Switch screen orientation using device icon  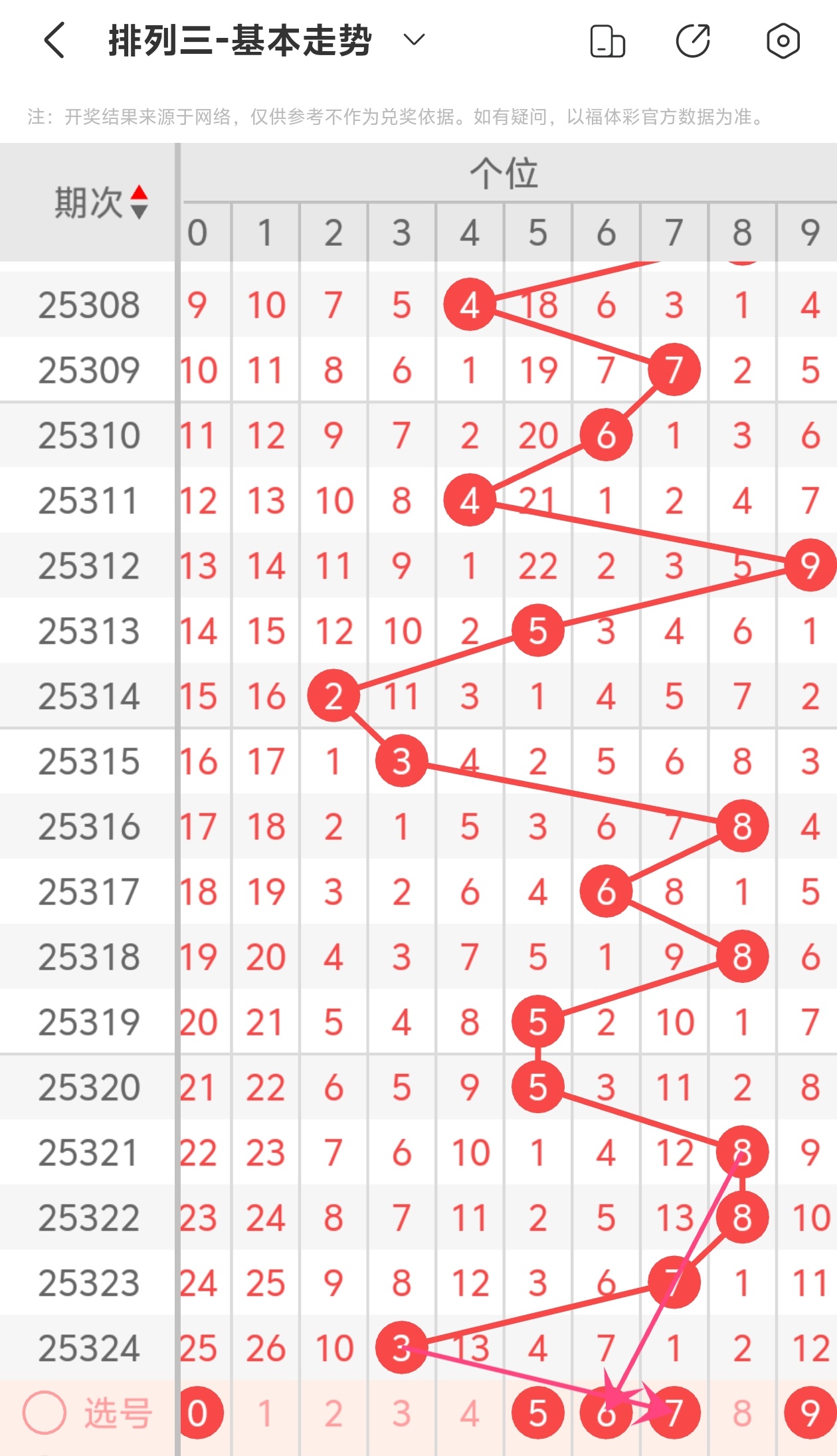[x=607, y=41]
